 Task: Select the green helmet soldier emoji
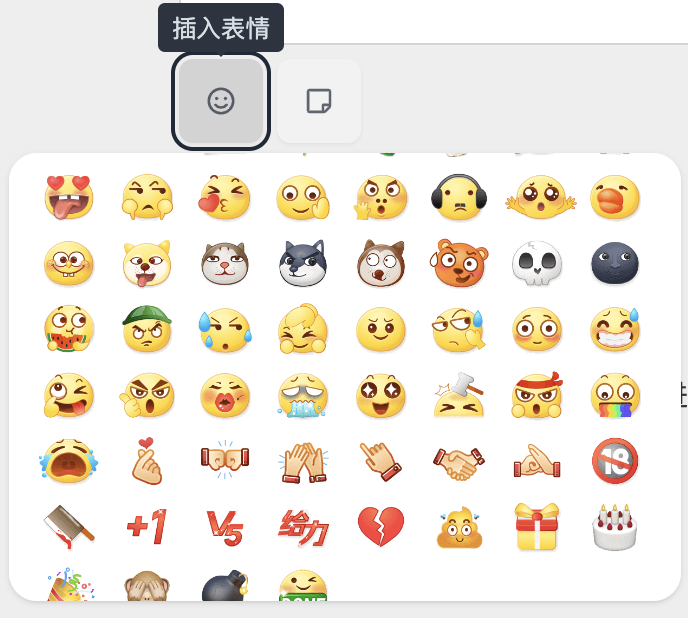click(147, 329)
